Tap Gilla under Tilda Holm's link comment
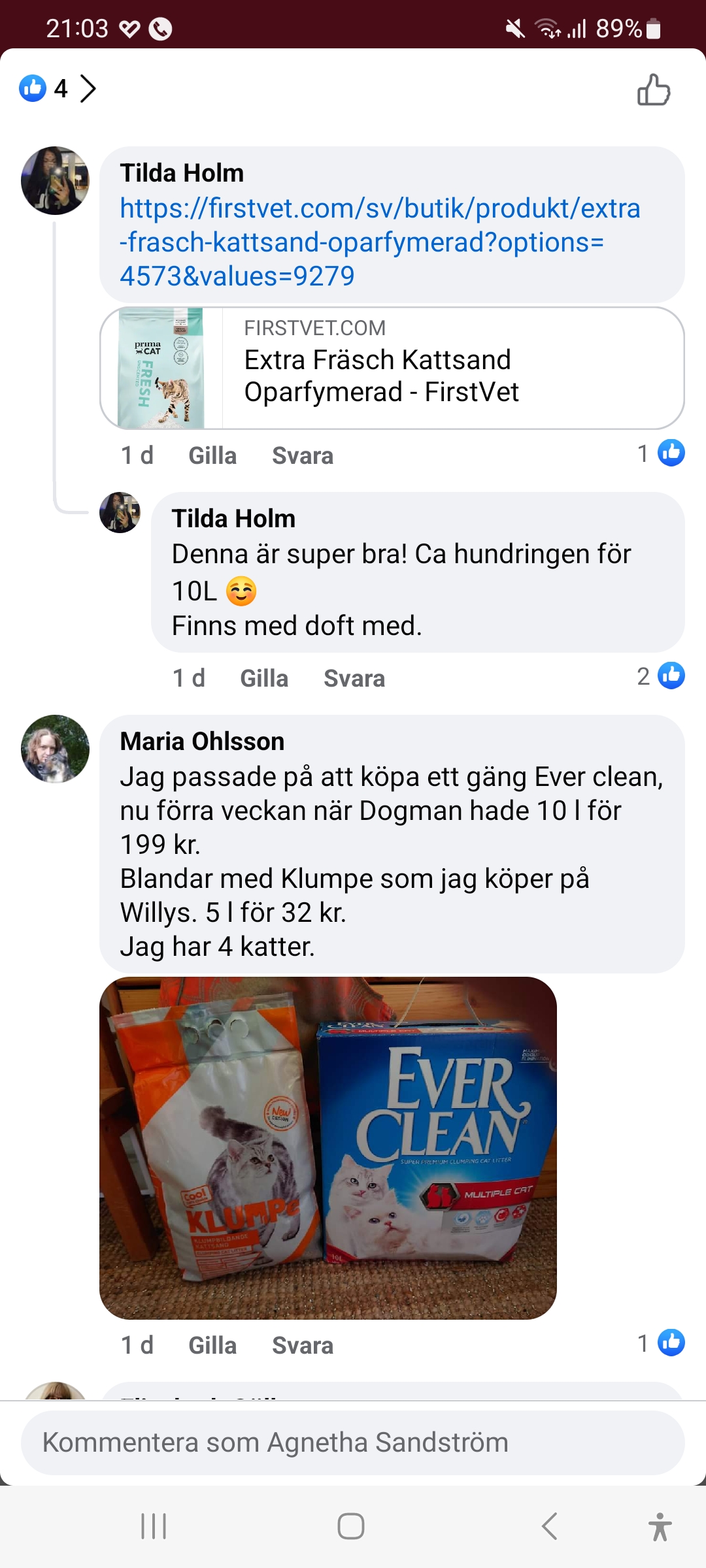This screenshot has width=706, height=1568. (212, 455)
